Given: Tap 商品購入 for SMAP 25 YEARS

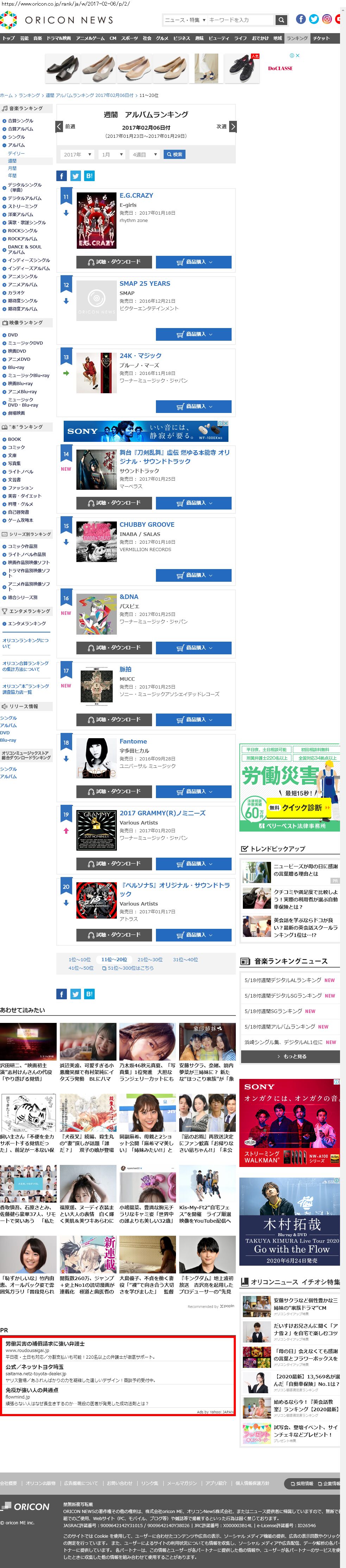Looking at the screenshot, I should click(x=193, y=334).
